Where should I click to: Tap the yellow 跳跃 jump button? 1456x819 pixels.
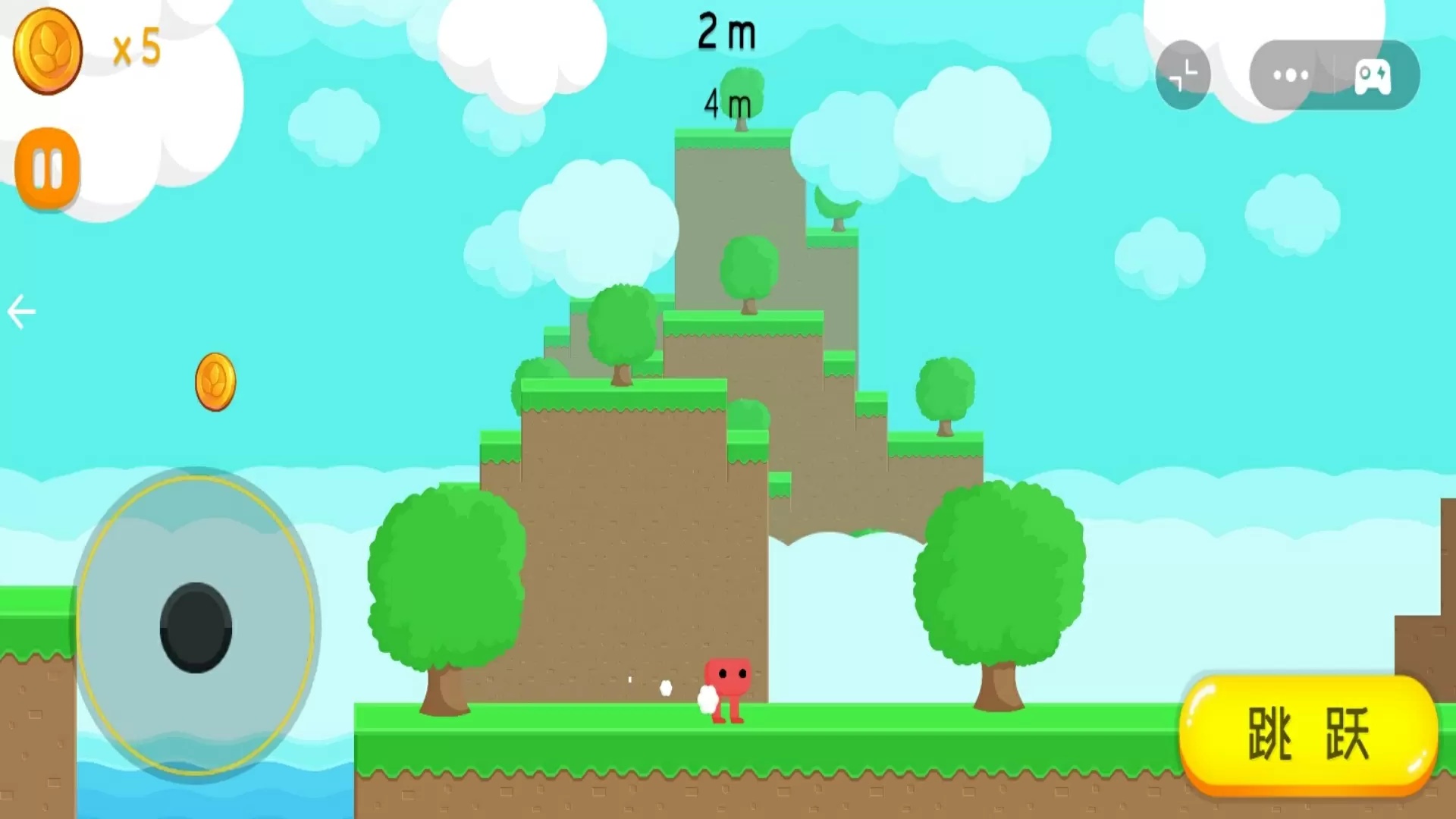coord(1309,733)
